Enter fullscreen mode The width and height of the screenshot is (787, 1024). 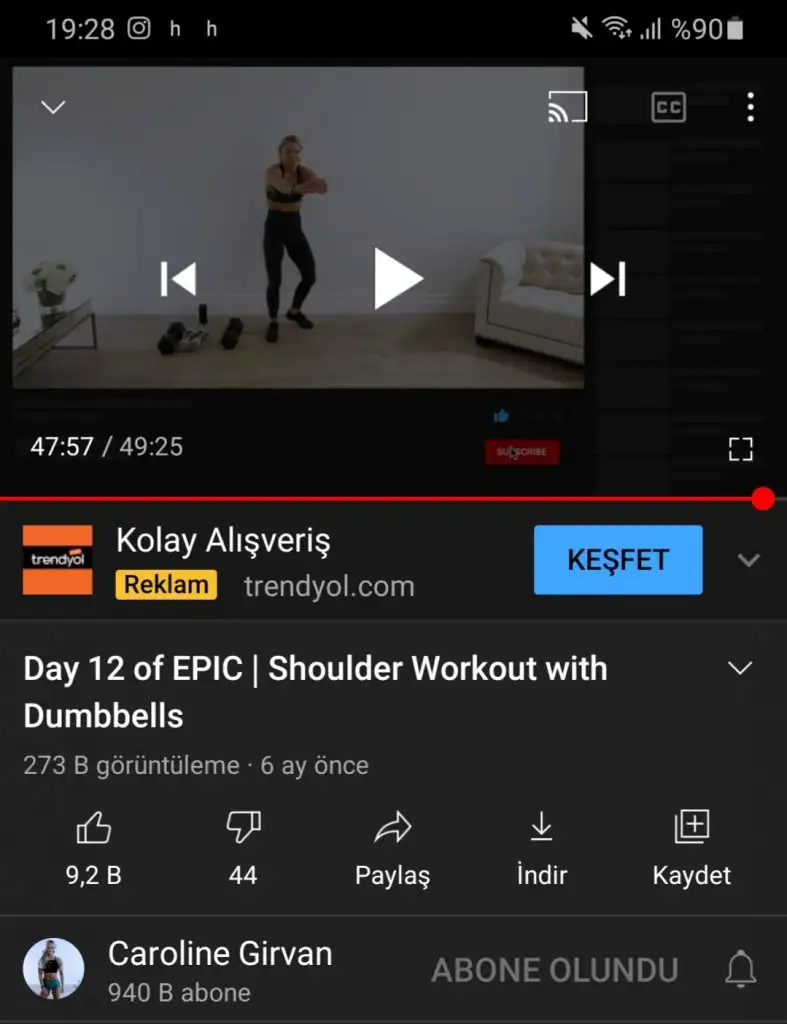coord(740,449)
